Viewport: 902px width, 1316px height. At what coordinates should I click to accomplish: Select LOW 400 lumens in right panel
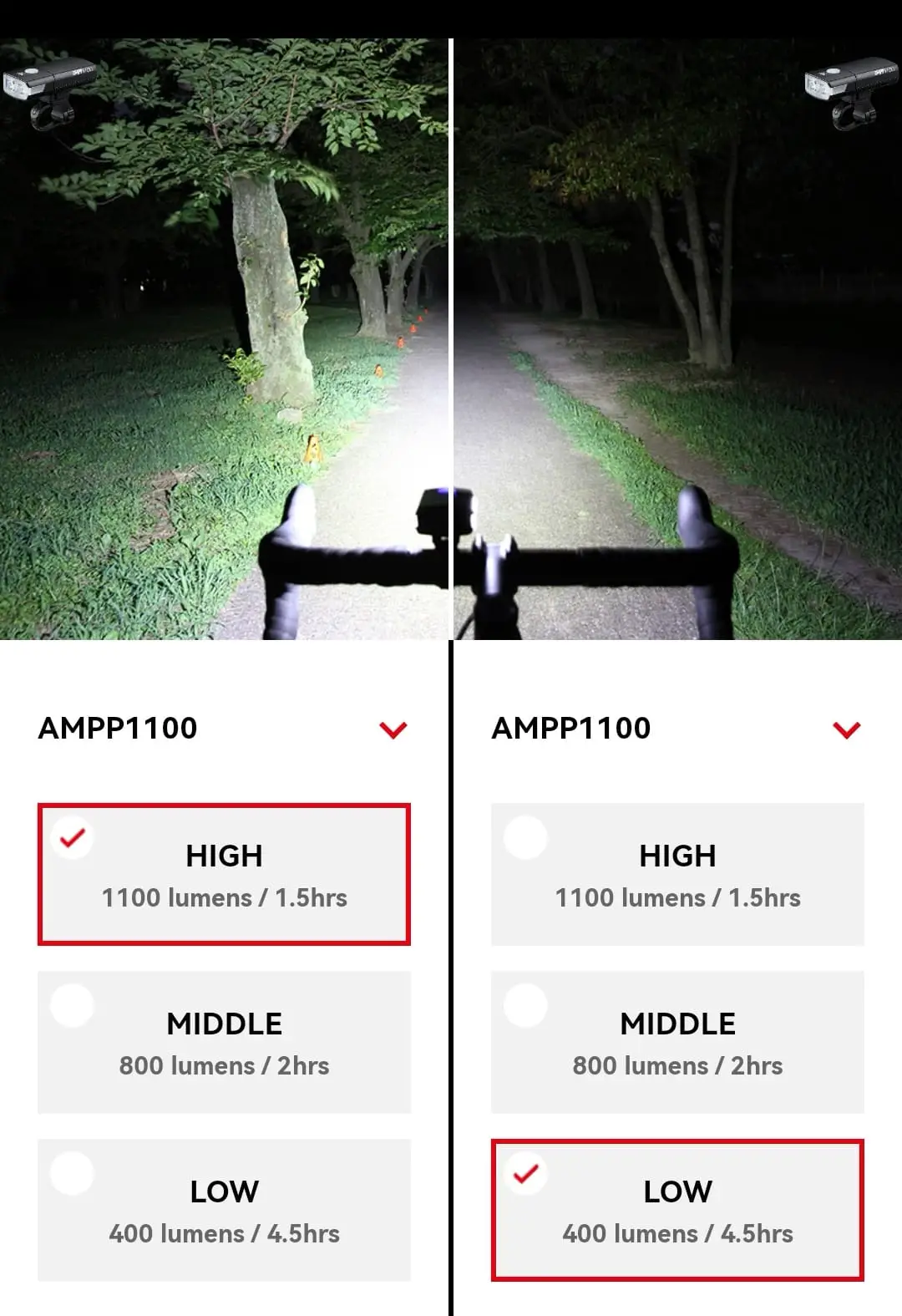pos(677,1210)
